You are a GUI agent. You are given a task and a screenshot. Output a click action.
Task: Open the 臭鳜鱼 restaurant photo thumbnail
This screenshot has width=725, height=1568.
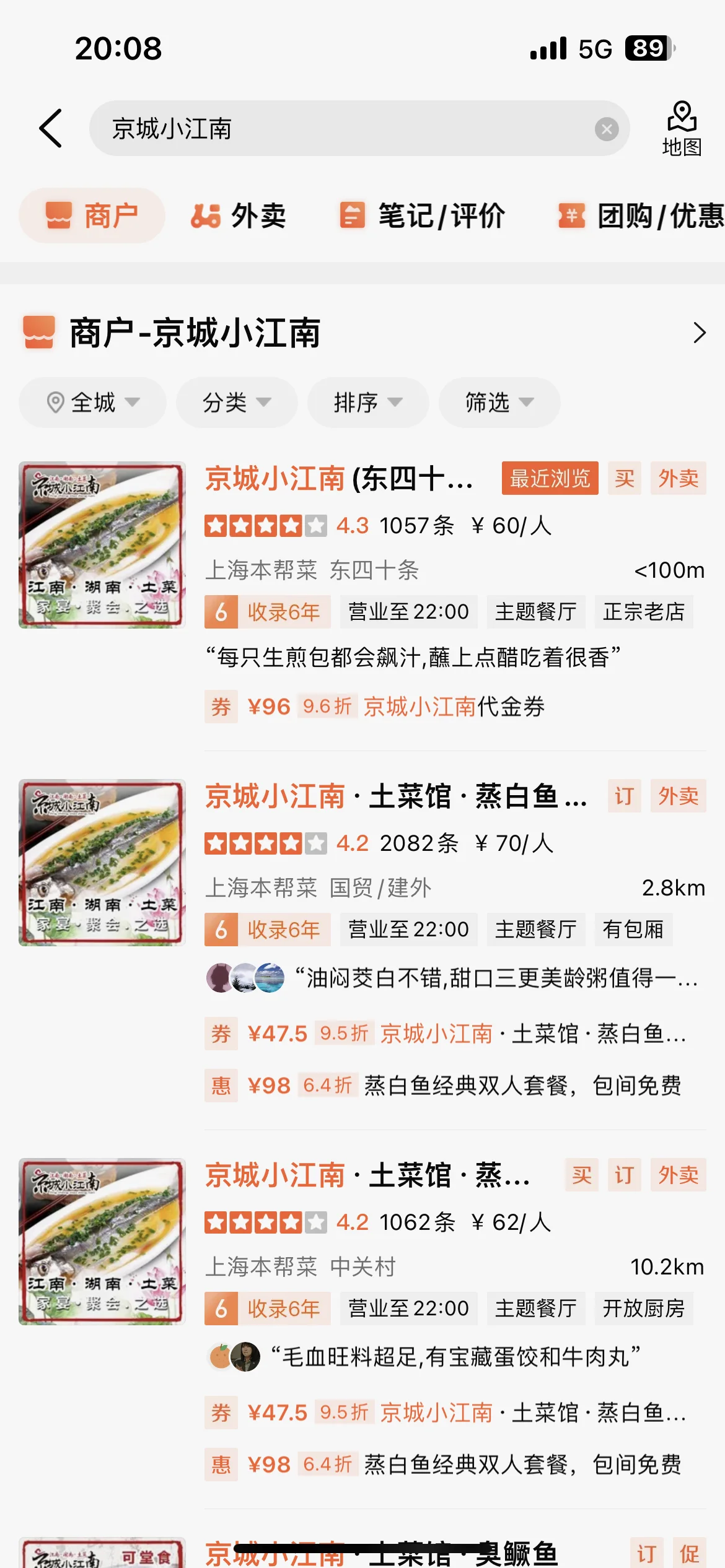pos(102,1552)
